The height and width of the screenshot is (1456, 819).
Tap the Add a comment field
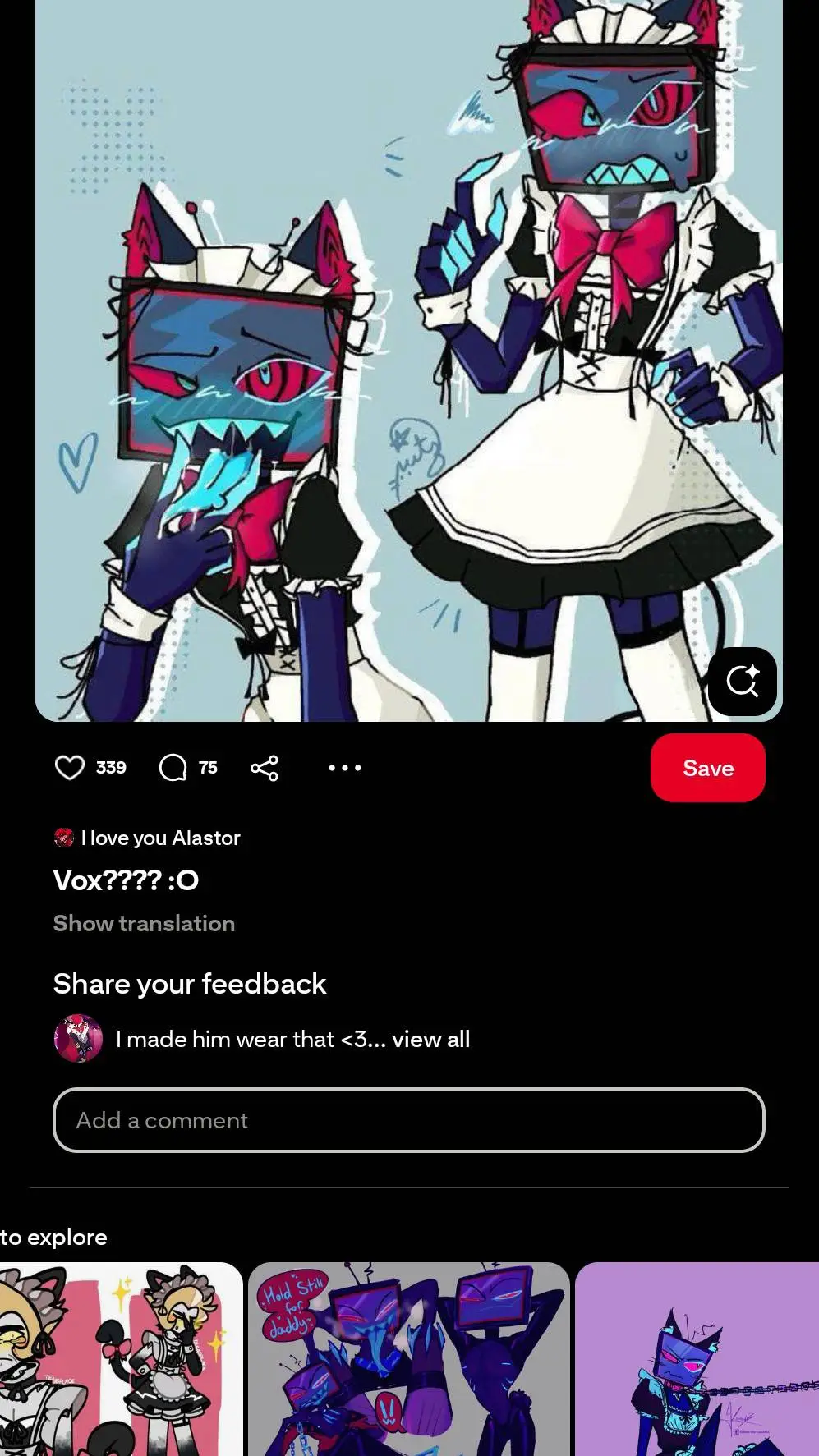click(408, 1120)
